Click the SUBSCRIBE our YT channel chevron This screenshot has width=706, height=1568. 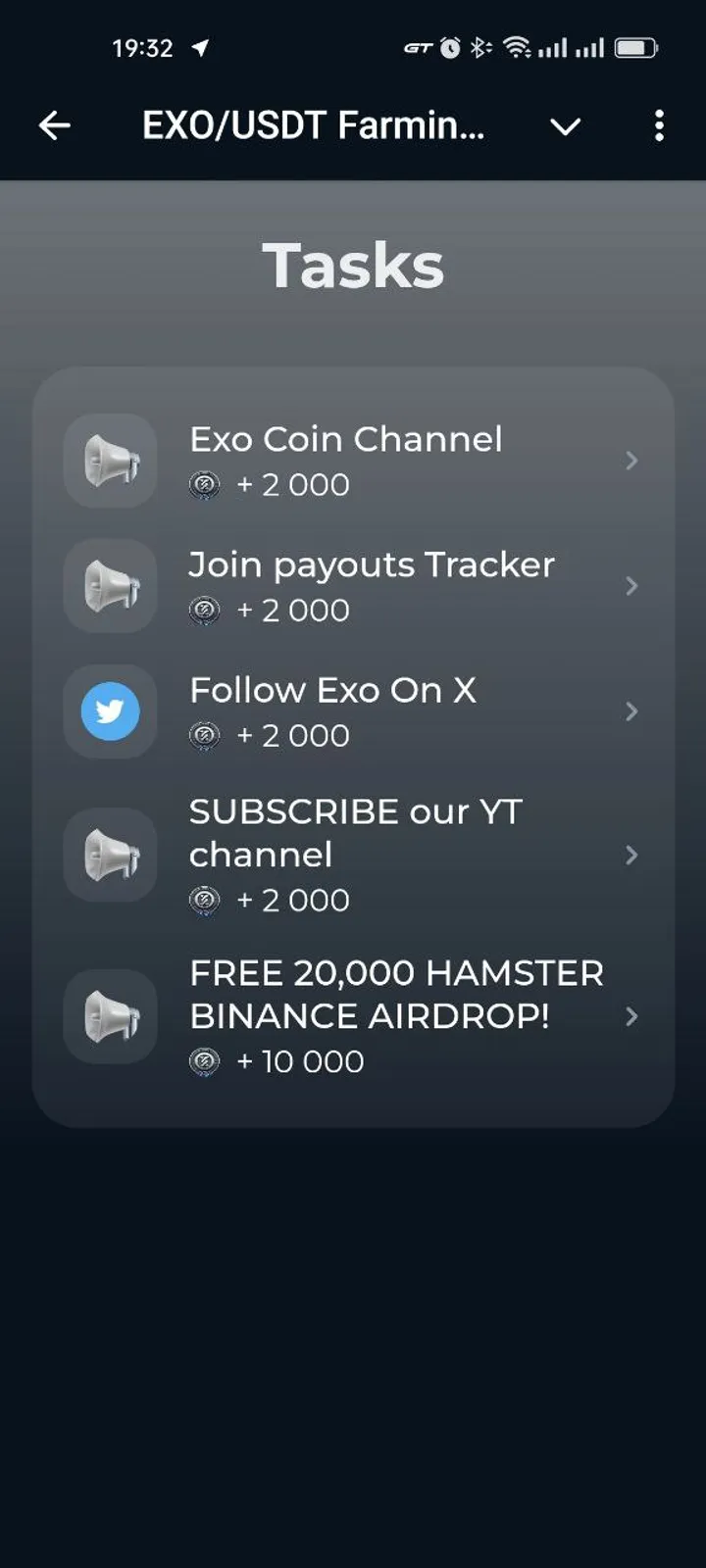tap(632, 856)
